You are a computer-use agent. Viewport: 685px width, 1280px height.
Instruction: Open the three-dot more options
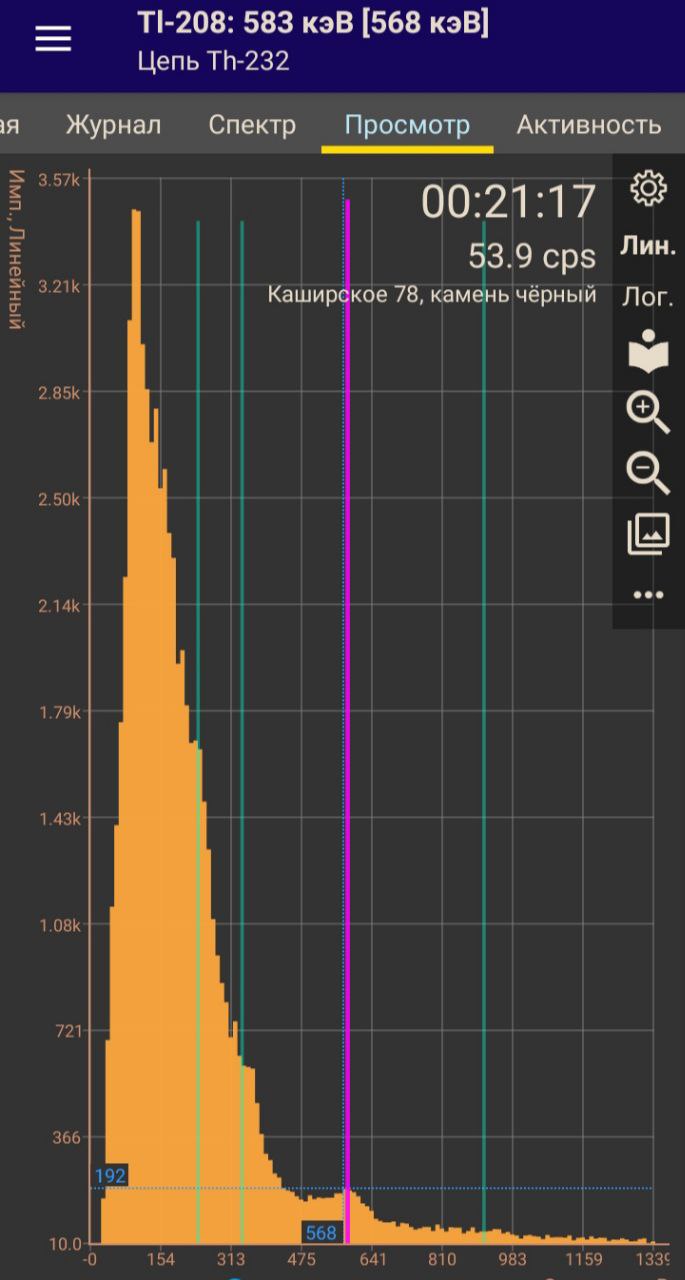[648, 595]
